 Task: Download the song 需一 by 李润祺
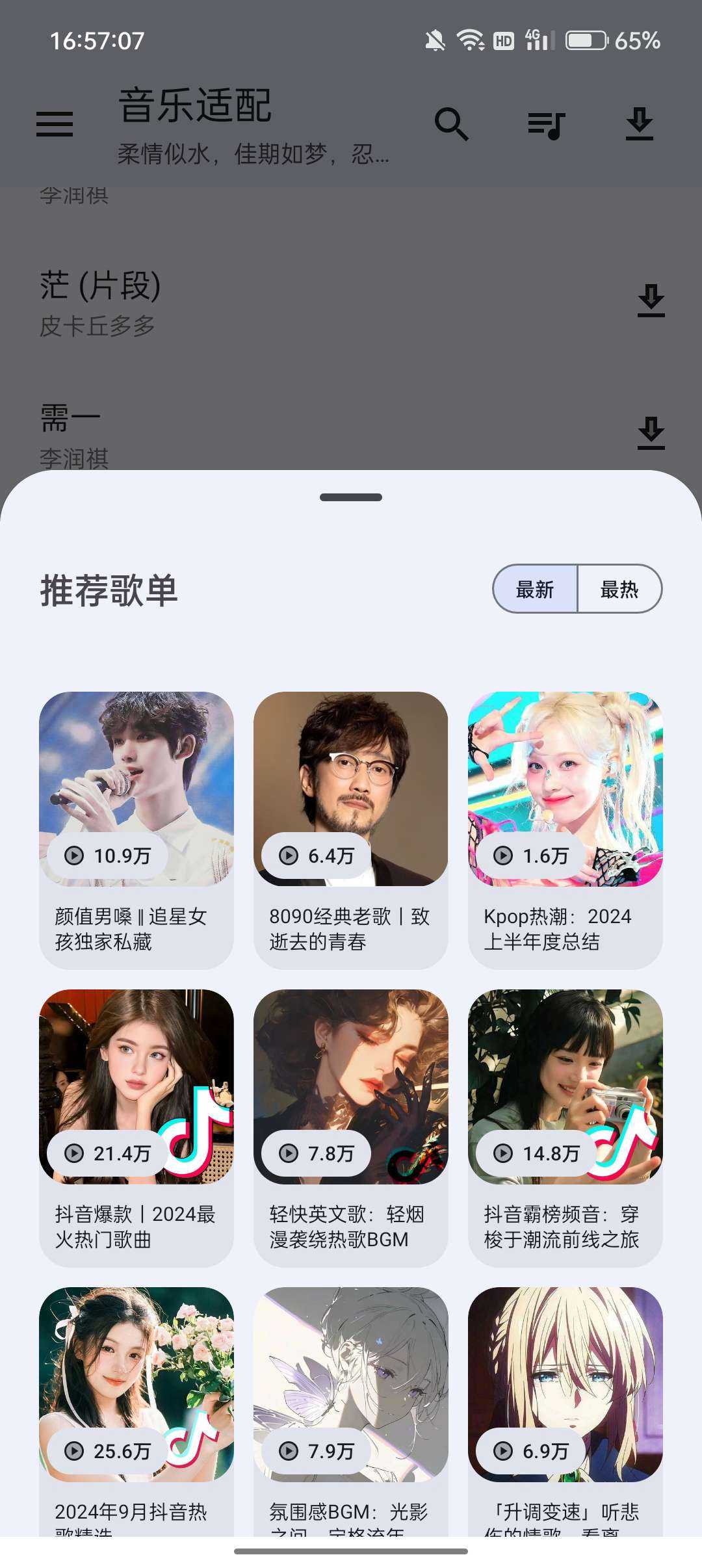click(651, 433)
